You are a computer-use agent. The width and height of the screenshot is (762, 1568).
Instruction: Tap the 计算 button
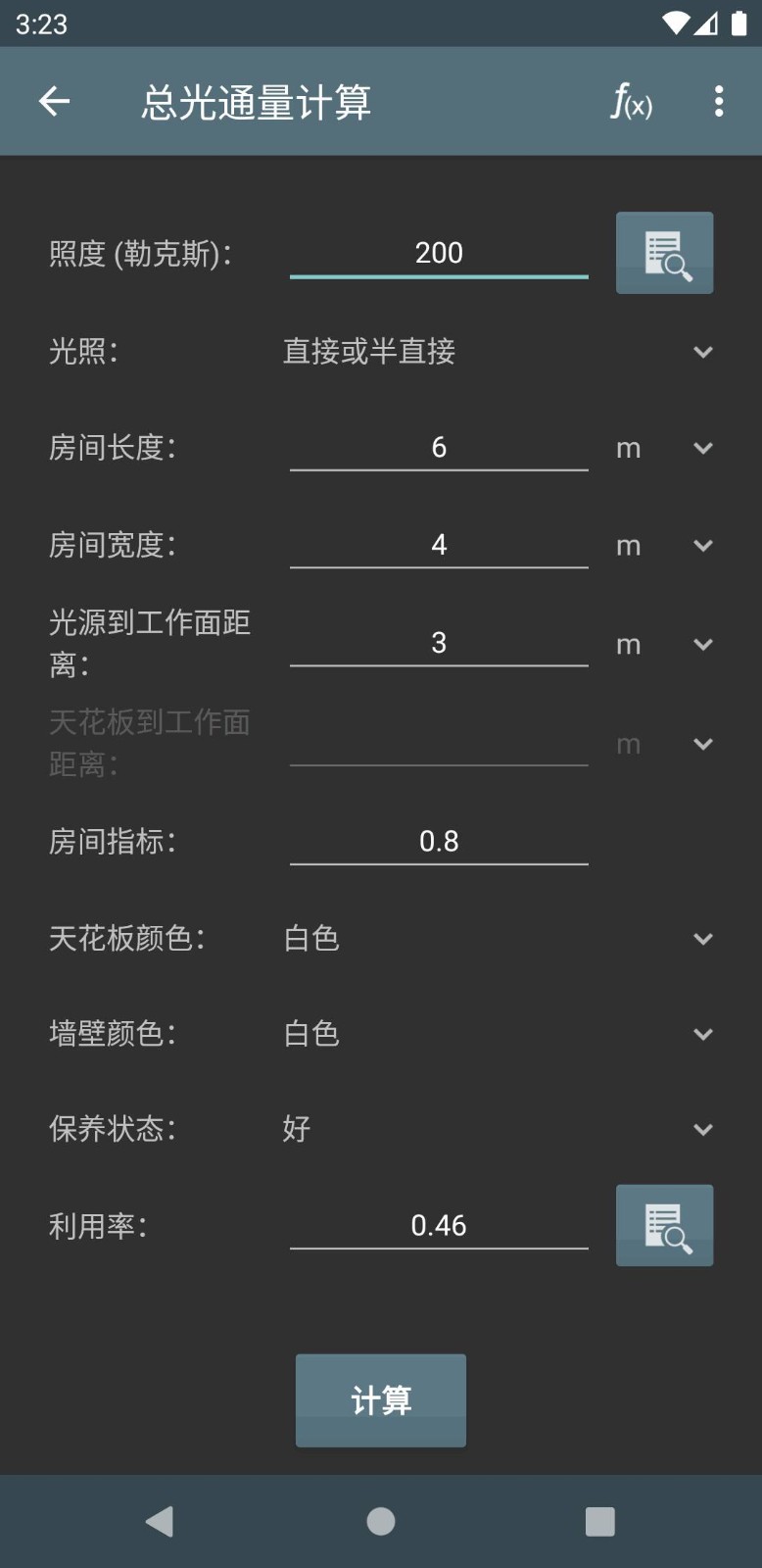[x=381, y=1400]
